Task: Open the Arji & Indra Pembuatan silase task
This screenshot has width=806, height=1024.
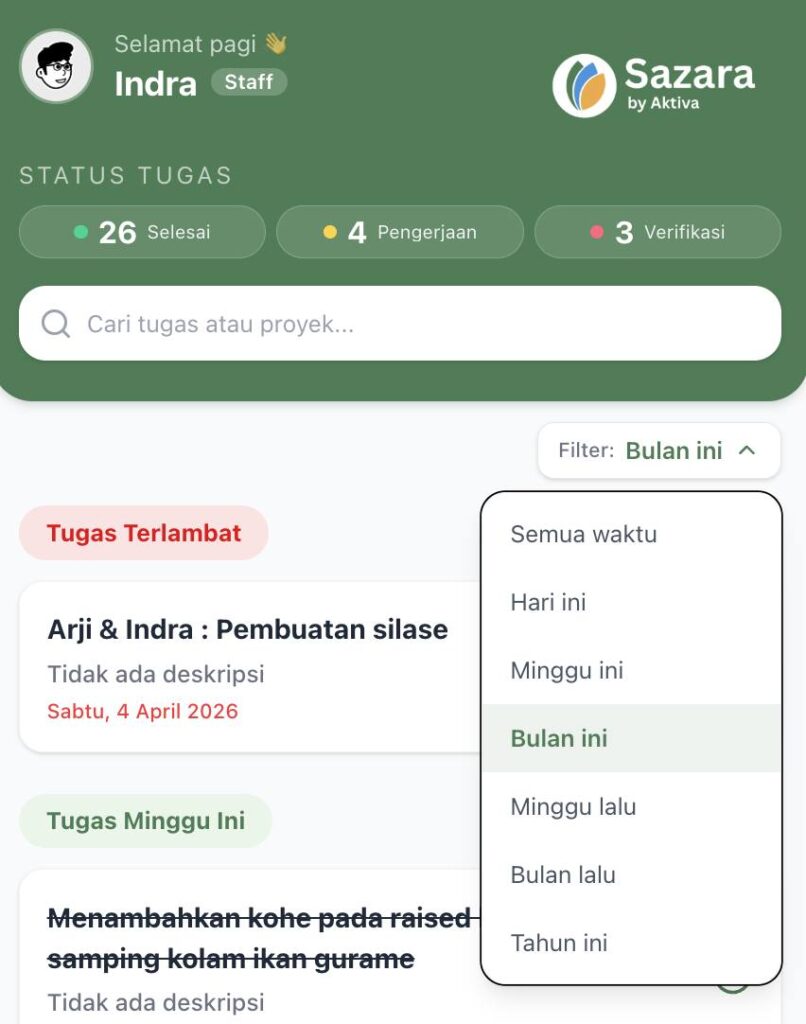Action: pos(248,666)
